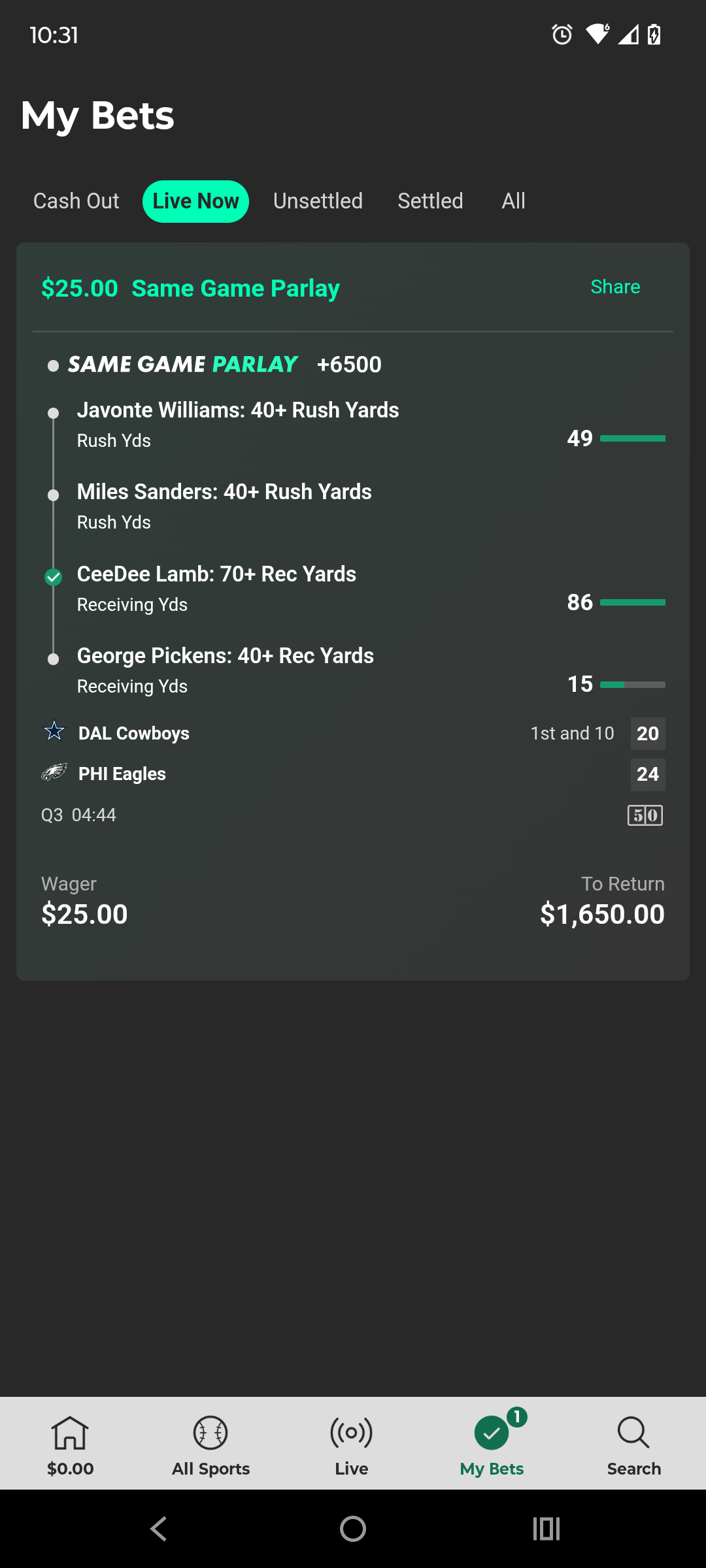Open Search from bottom navigation

633,1445
